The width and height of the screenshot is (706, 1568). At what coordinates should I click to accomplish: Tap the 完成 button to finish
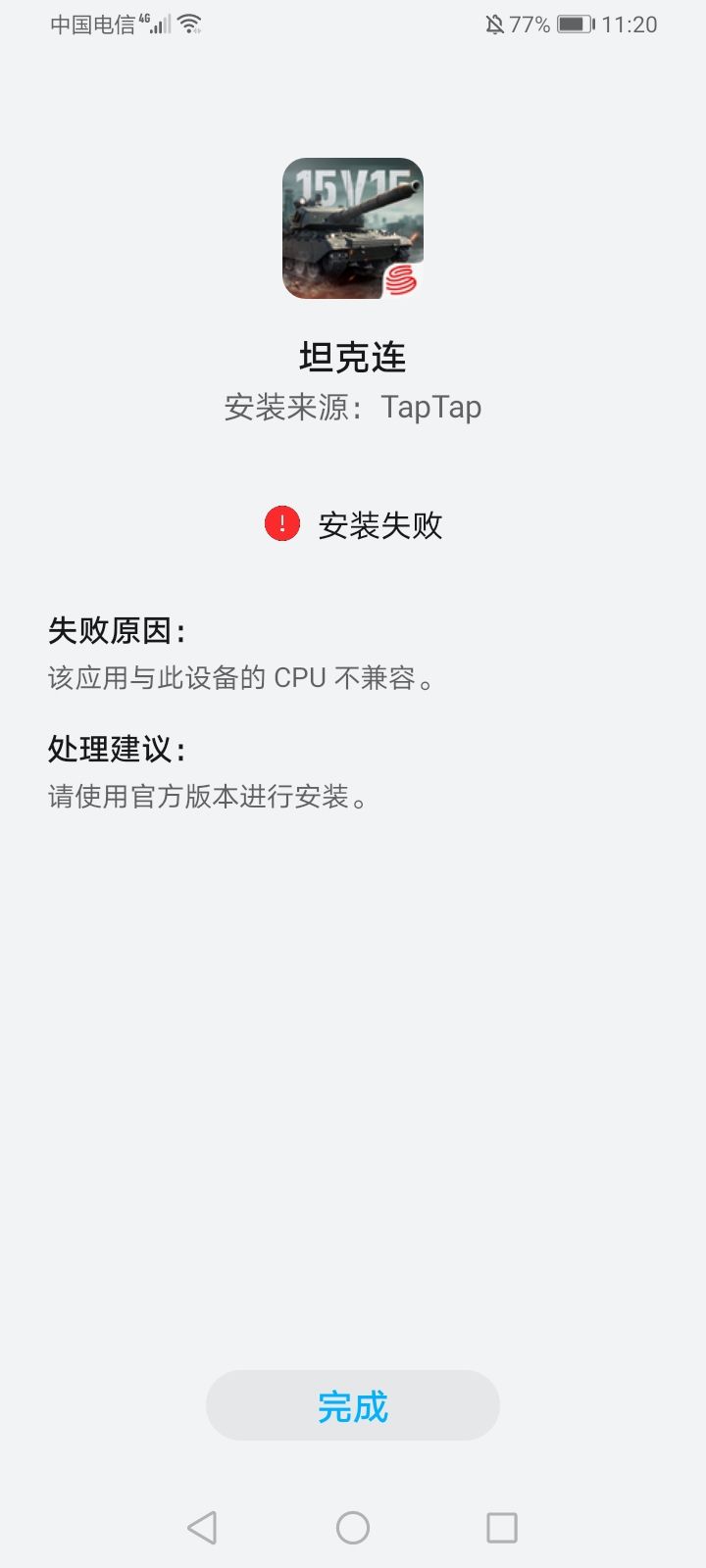tap(353, 1405)
